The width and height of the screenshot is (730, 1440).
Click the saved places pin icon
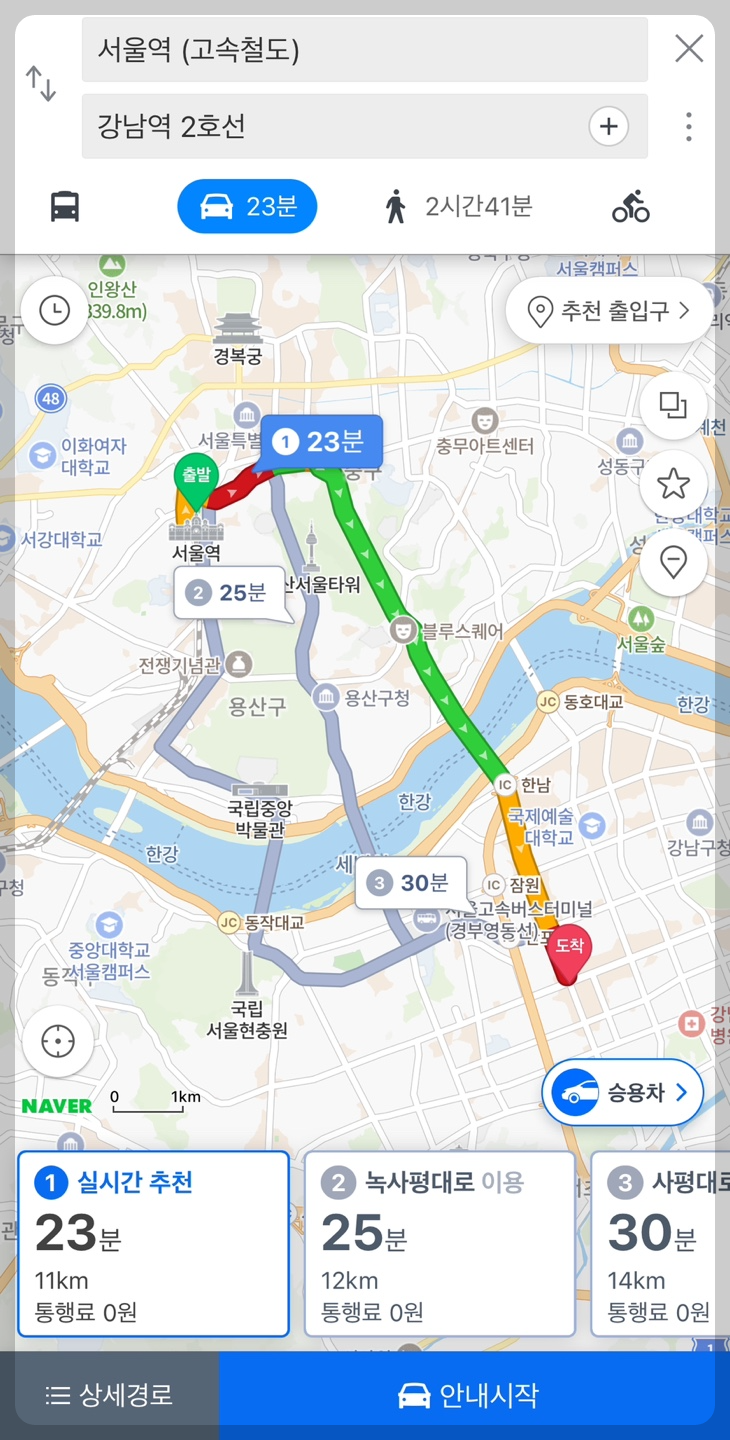(673, 562)
